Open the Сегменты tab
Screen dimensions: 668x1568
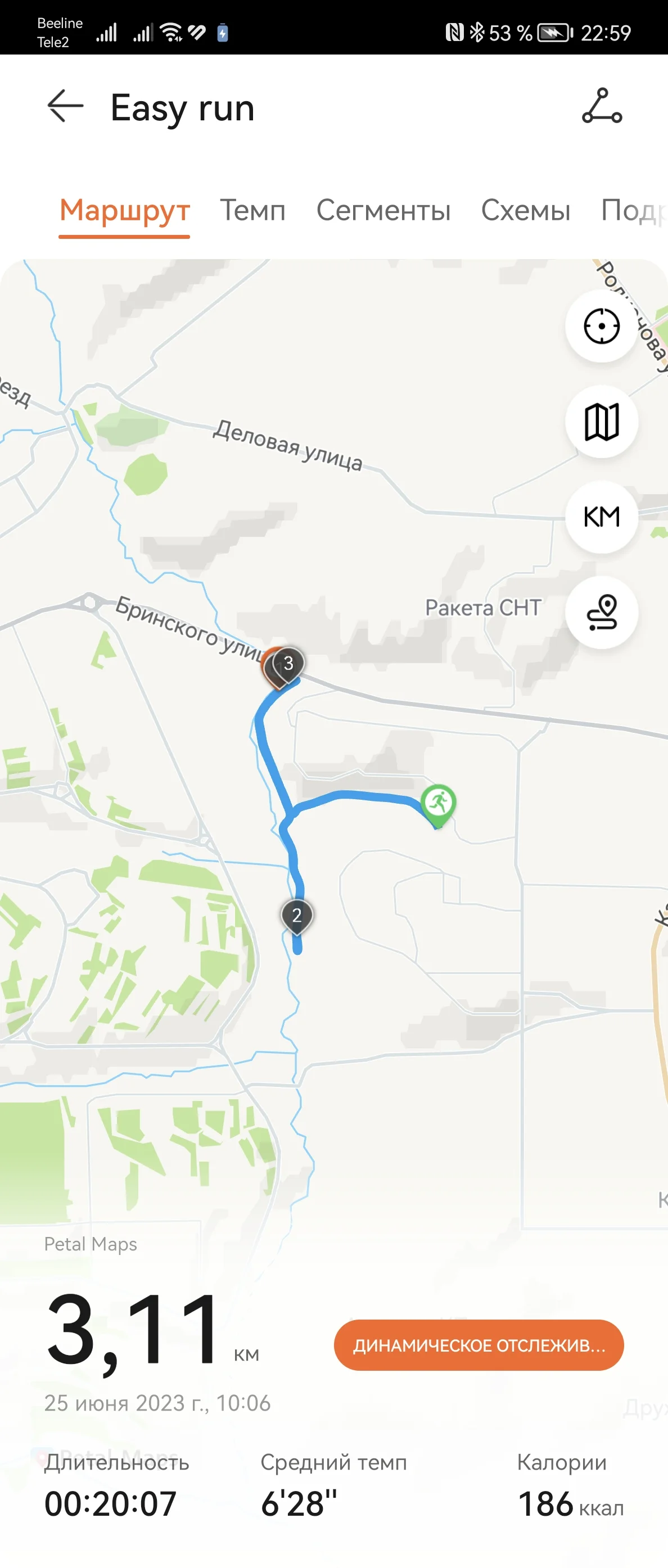[383, 211]
